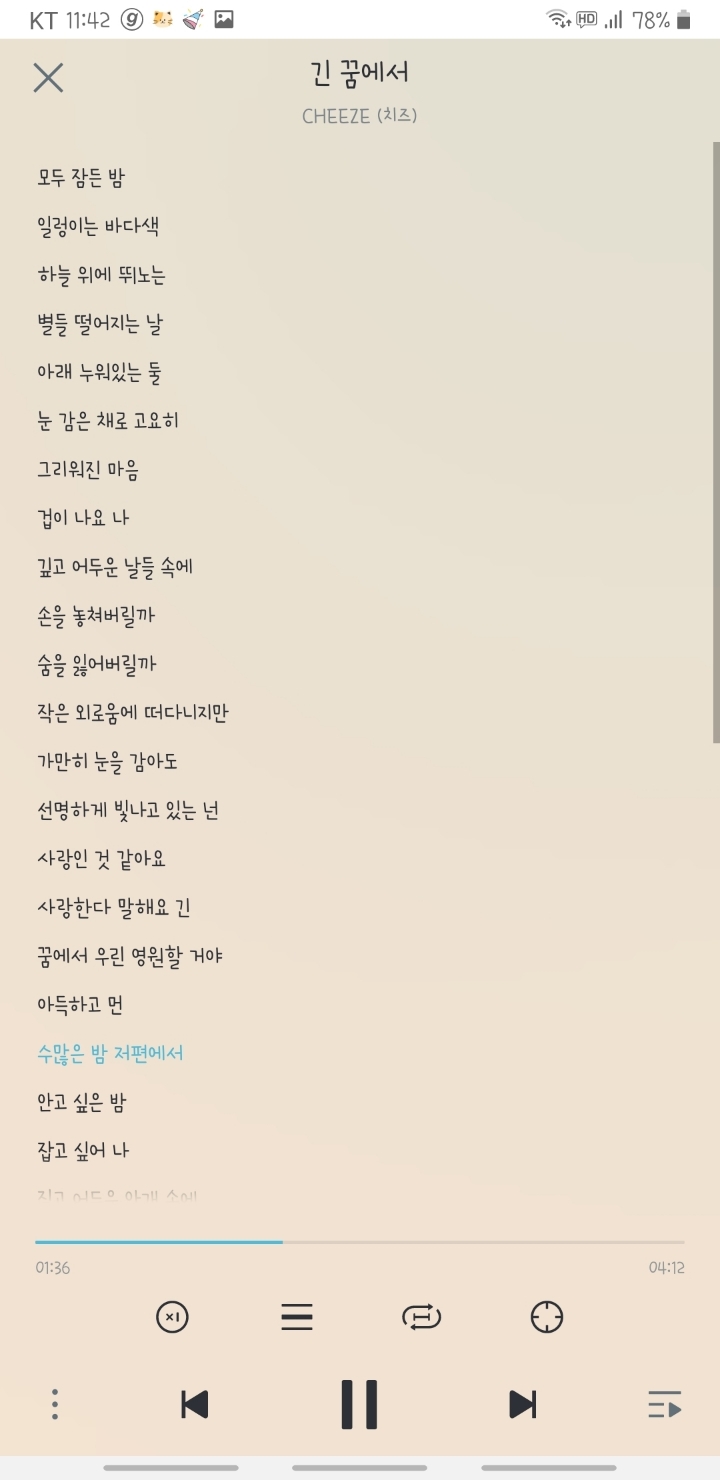The height and width of the screenshot is (1480, 720).
Task: Skip to the previous track
Action: 195,1404
